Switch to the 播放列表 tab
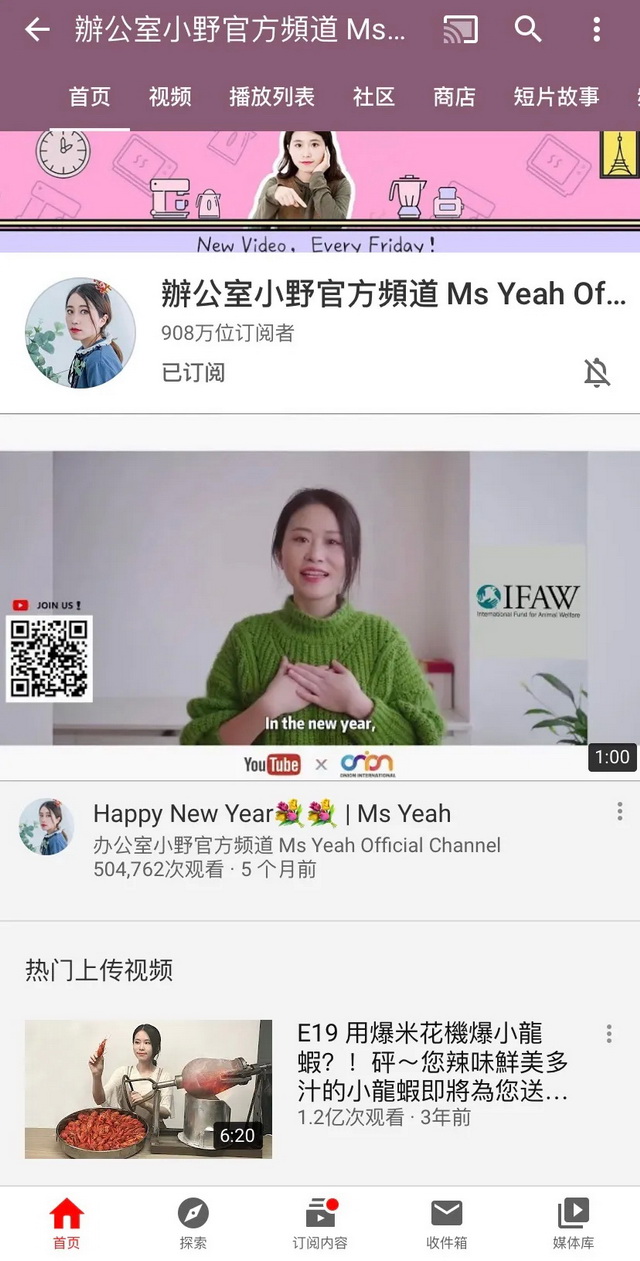Viewport: 640px width, 1261px height. click(272, 97)
